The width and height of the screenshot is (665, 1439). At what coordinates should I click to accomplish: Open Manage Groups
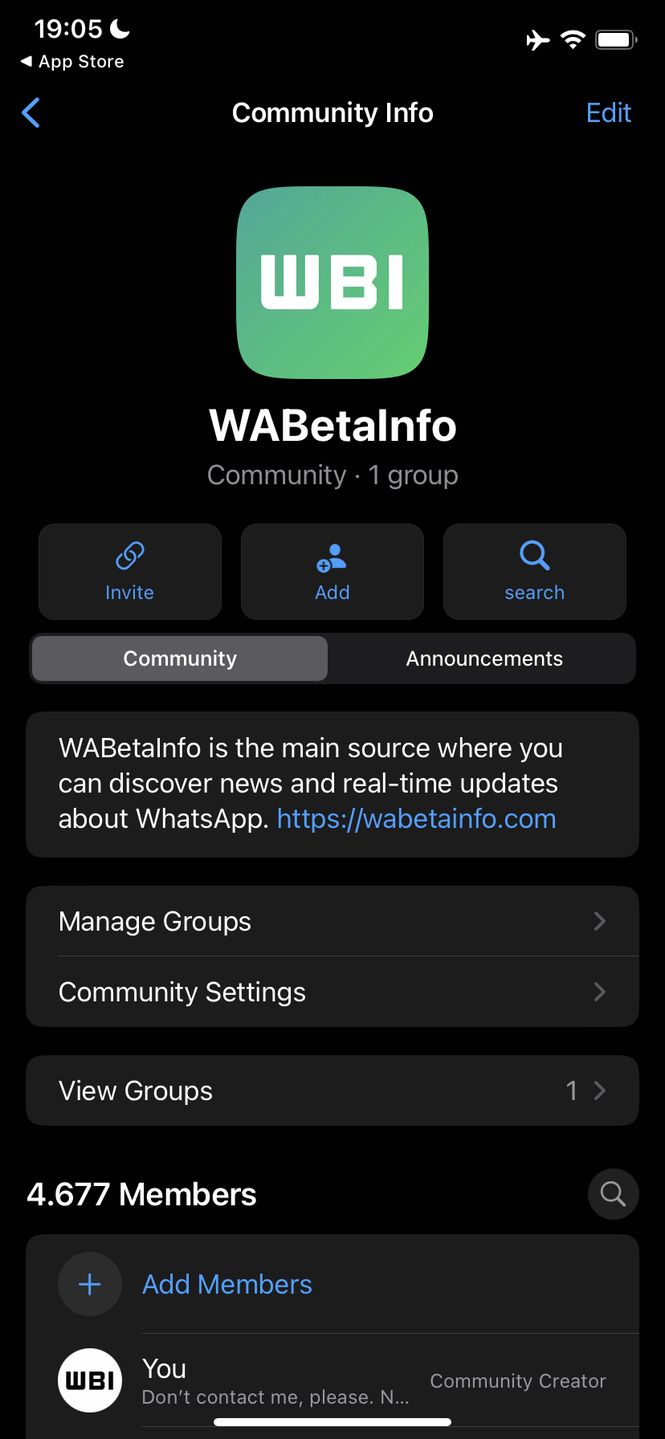click(332, 921)
